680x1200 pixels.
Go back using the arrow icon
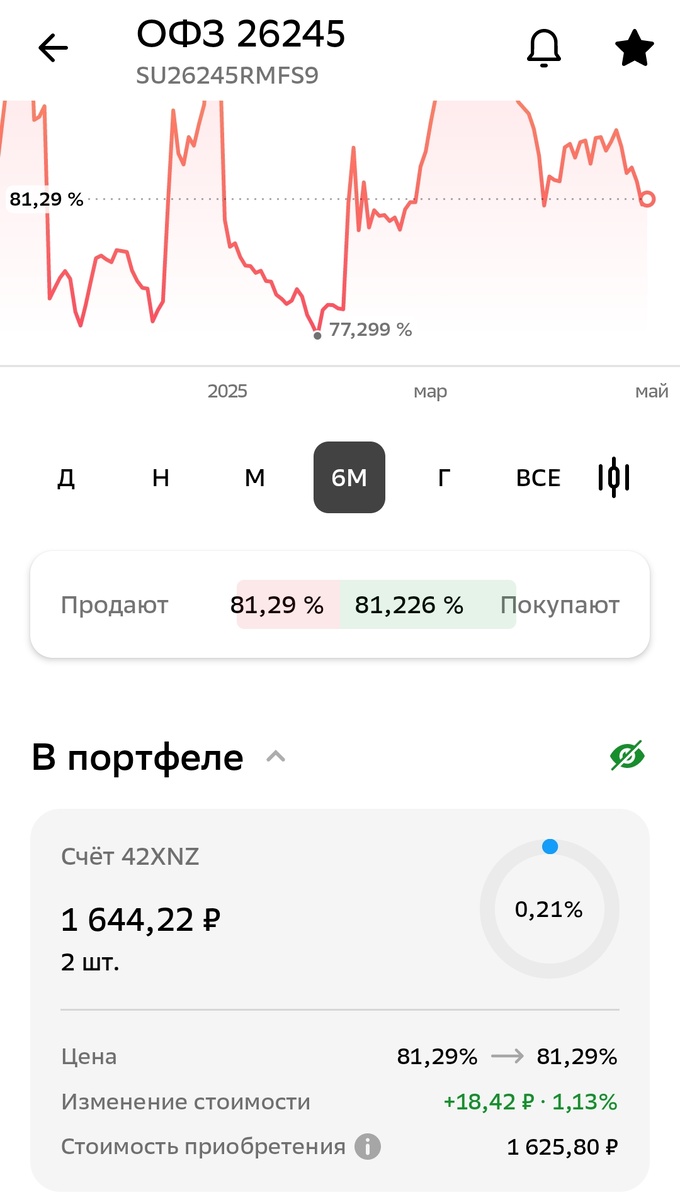(x=52, y=48)
